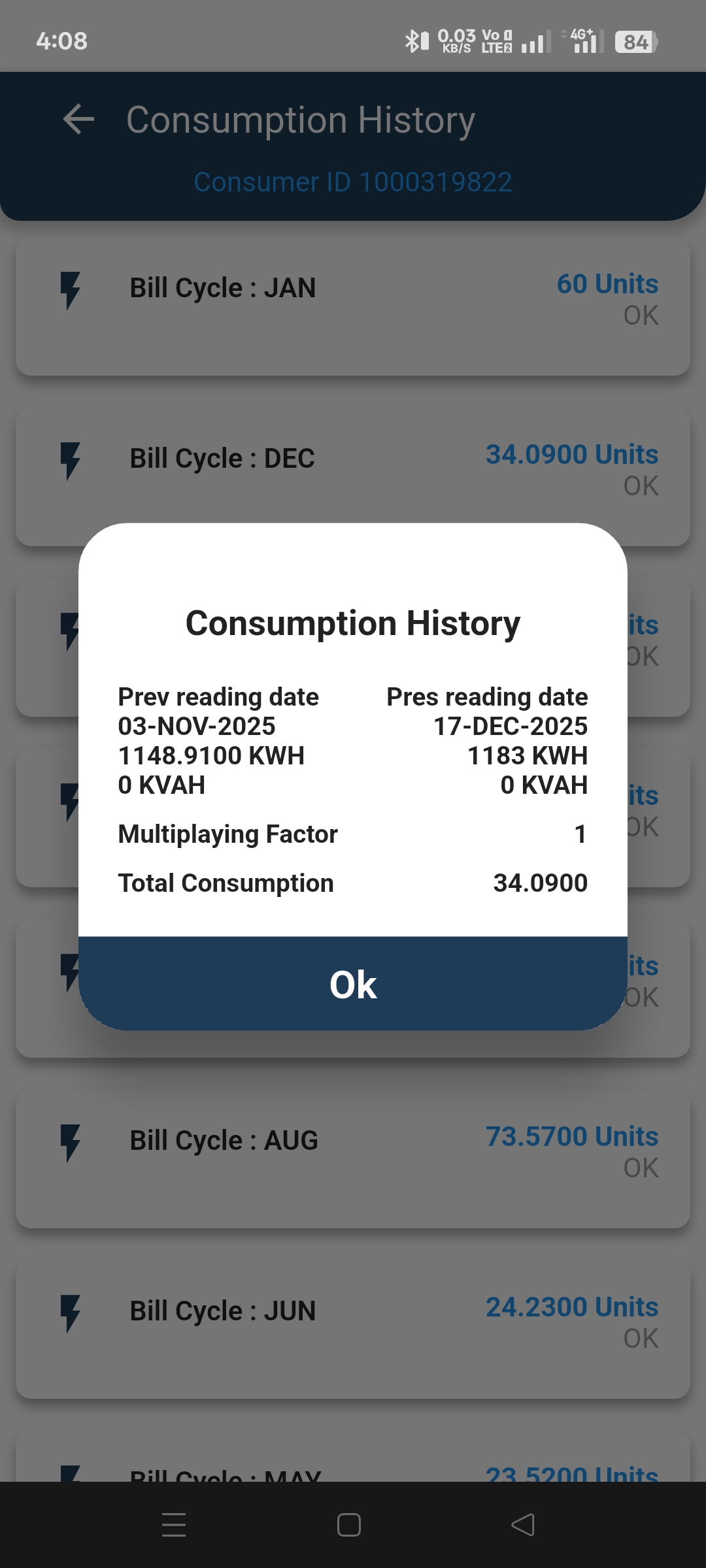Select the Bill Cycle JUN card
The width and height of the screenshot is (706, 1568).
(353, 1328)
